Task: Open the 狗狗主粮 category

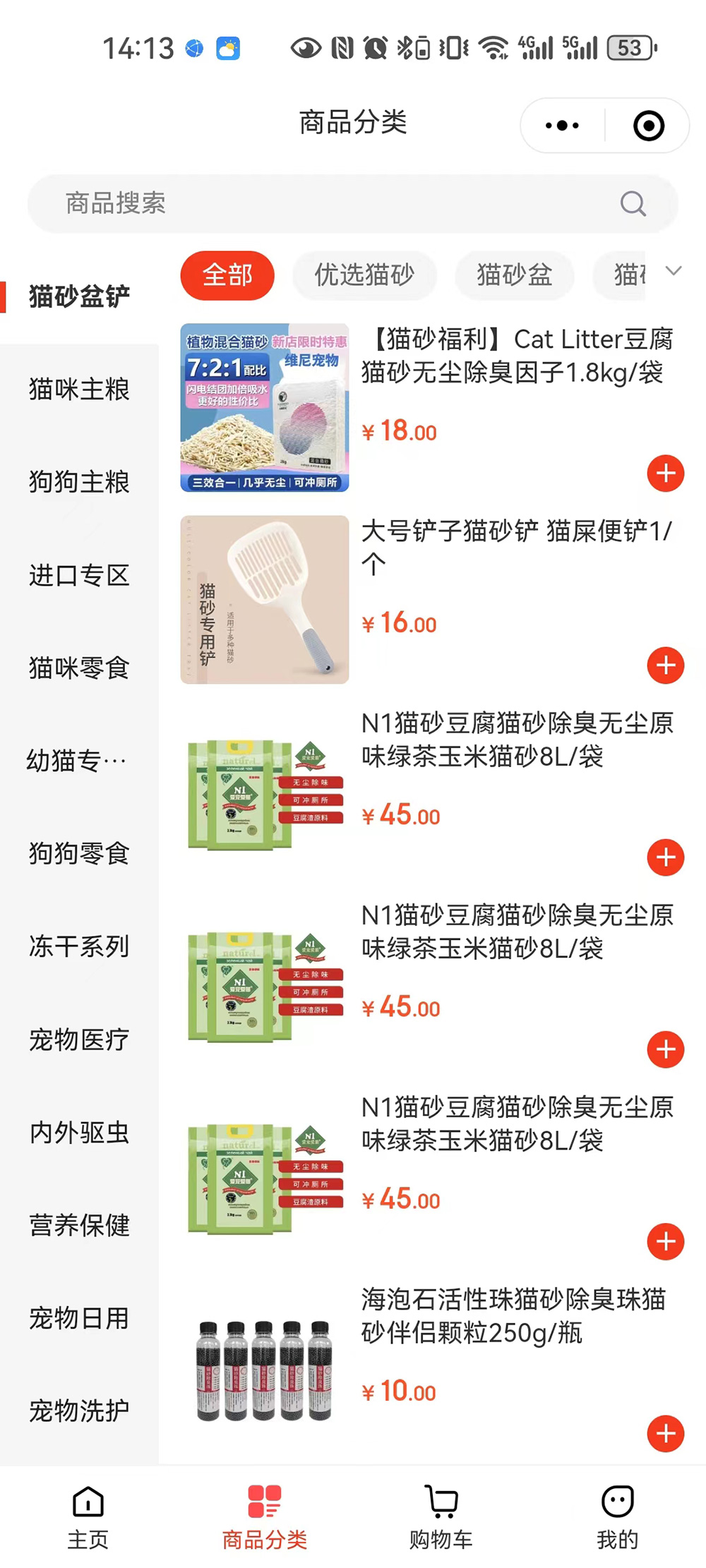Action: (x=79, y=483)
